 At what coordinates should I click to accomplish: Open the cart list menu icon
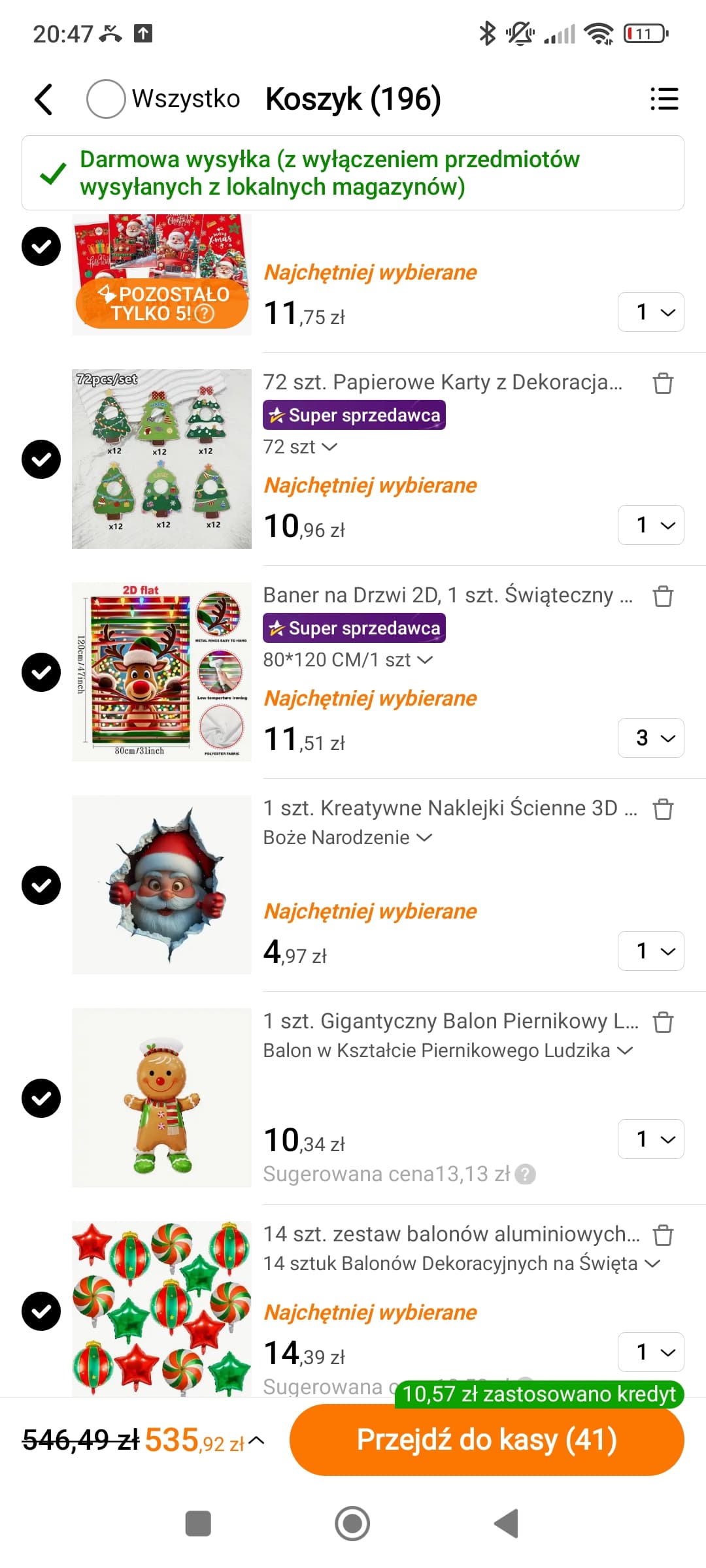pos(664,99)
